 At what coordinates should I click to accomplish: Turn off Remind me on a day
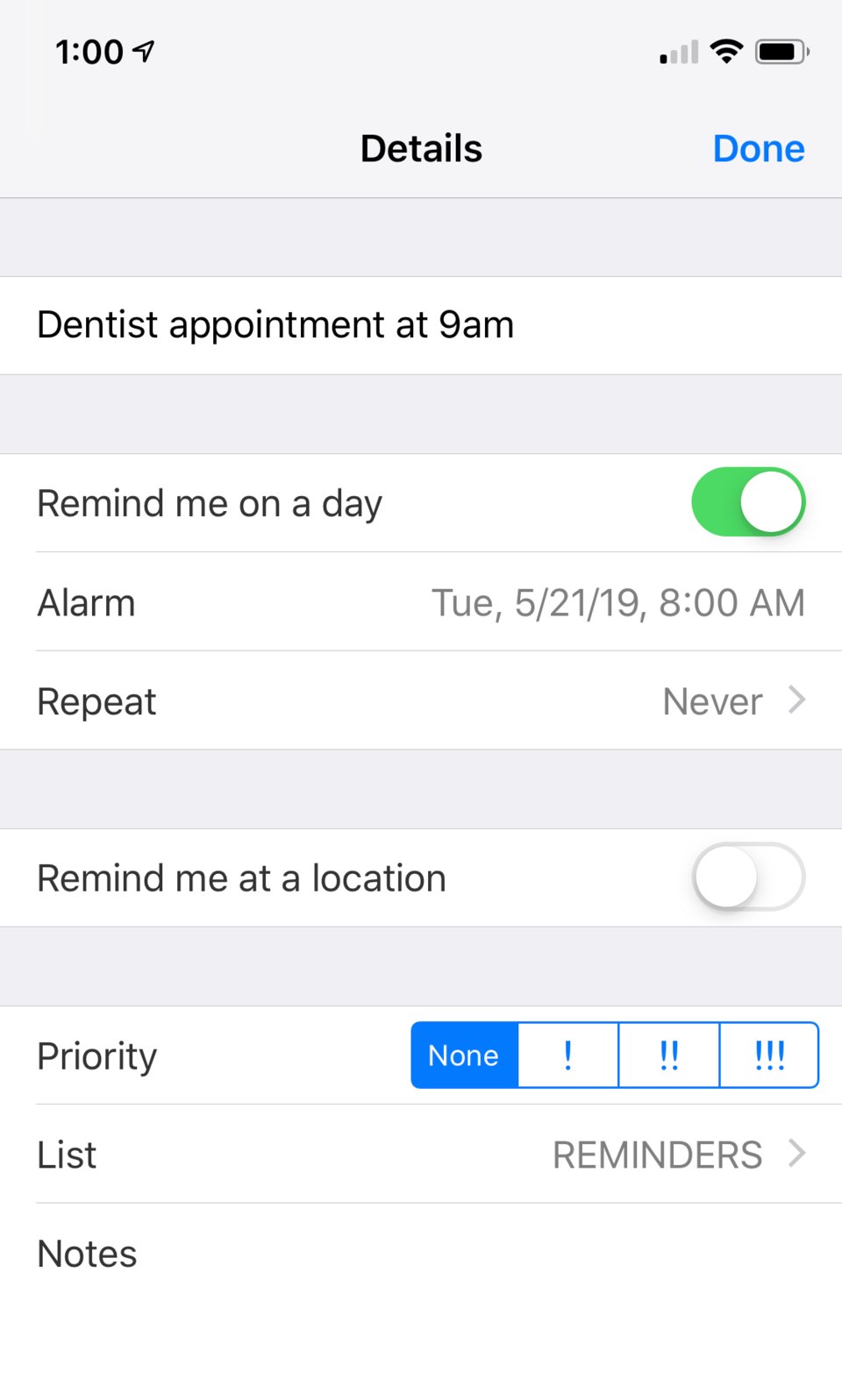coord(747,502)
